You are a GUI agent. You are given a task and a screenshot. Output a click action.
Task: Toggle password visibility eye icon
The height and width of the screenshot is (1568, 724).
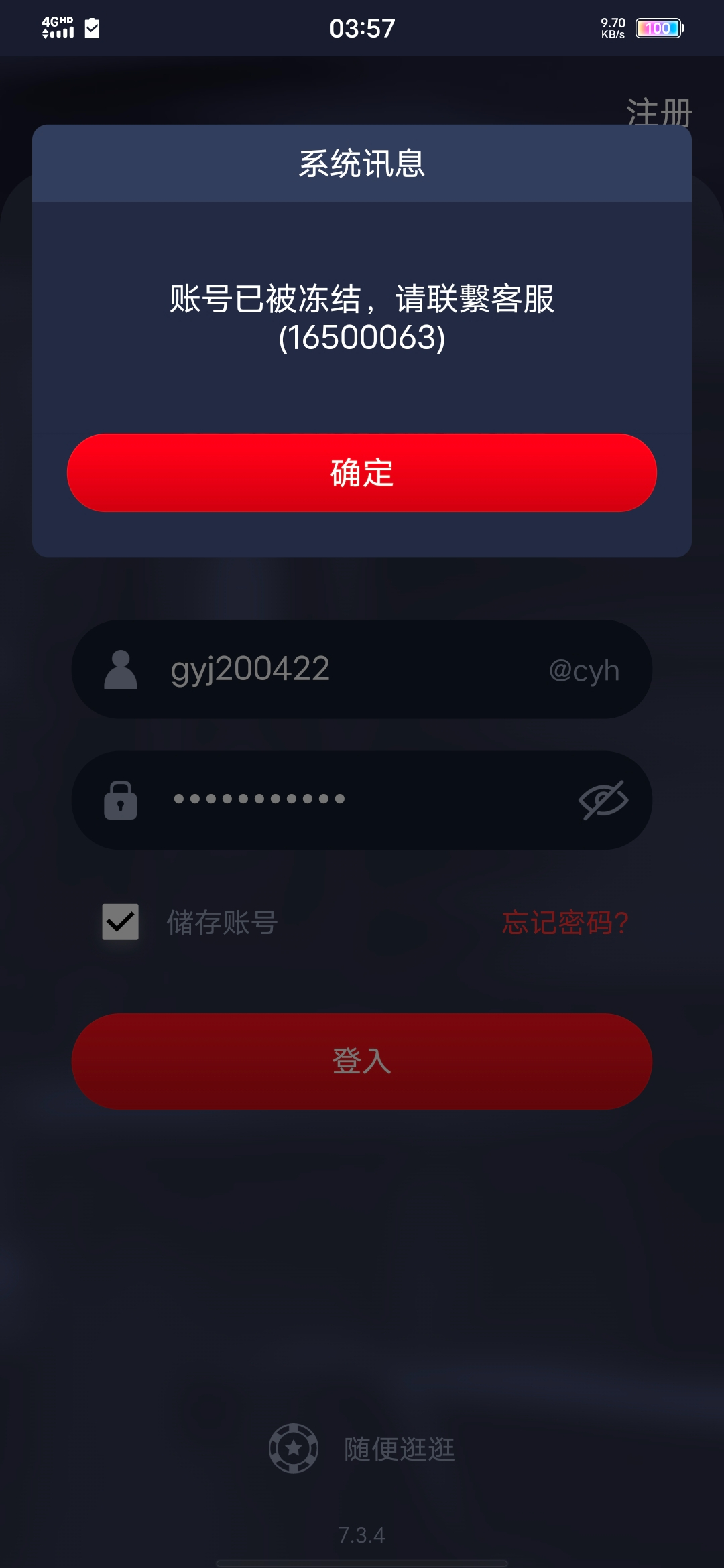pos(603,800)
